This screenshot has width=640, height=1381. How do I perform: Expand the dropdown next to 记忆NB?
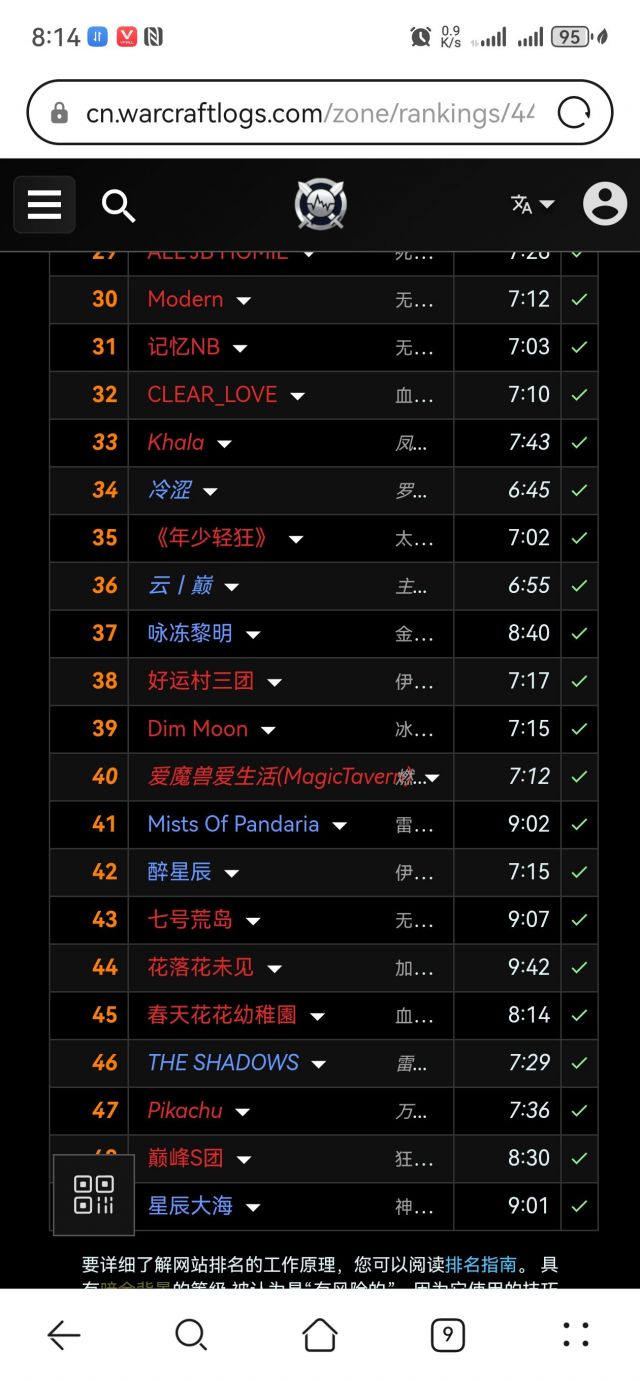click(x=240, y=348)
